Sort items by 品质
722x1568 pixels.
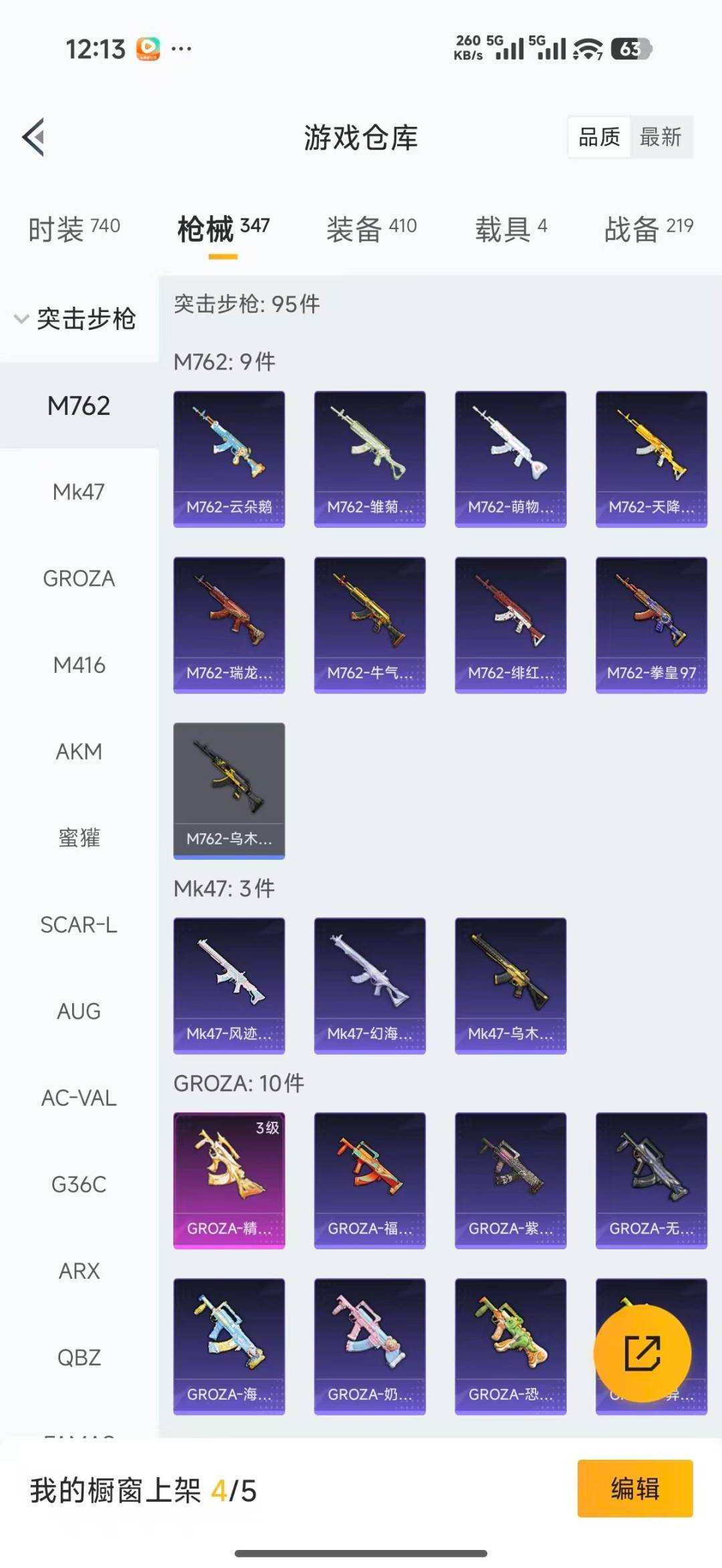[x=599, y=138]
